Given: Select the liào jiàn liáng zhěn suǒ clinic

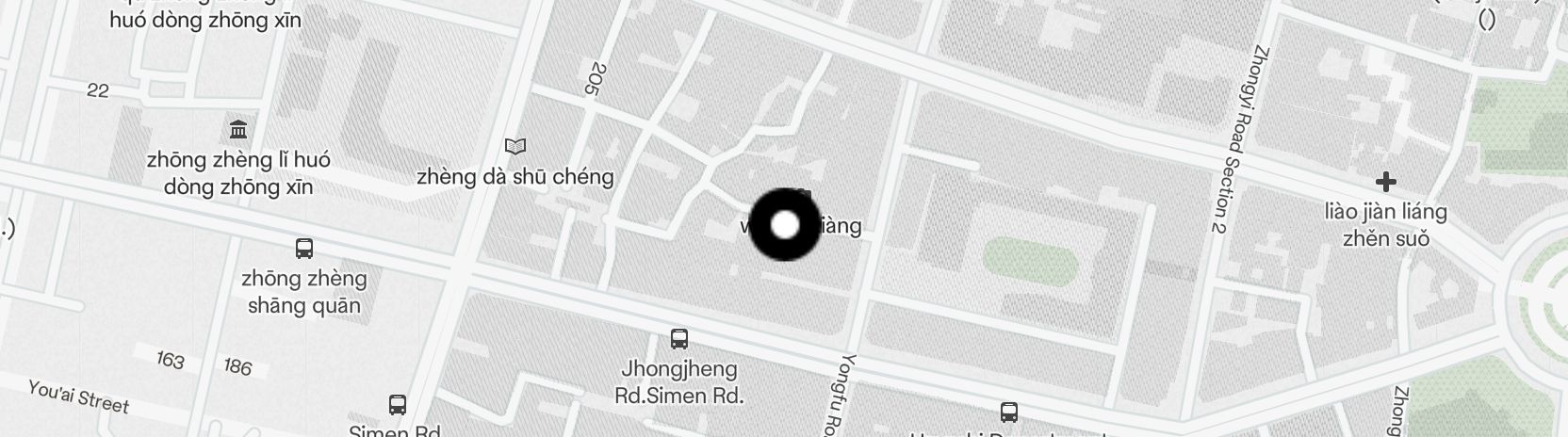Looking at the screenshot, I should [x=1385, y=182].
